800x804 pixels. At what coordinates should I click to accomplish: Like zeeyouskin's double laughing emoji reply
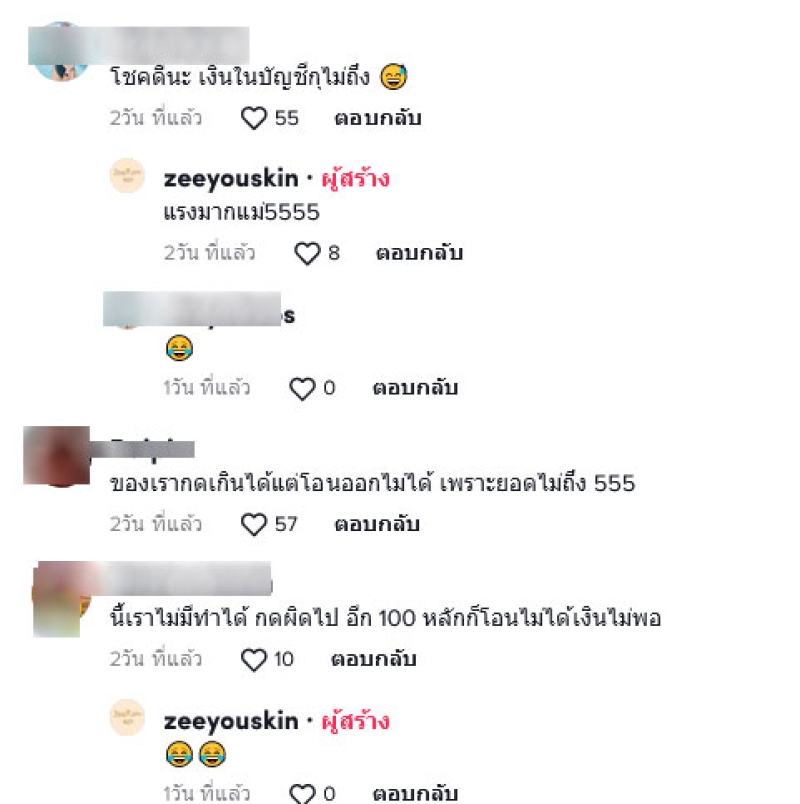pyautogui.click(x=302, y=795)
